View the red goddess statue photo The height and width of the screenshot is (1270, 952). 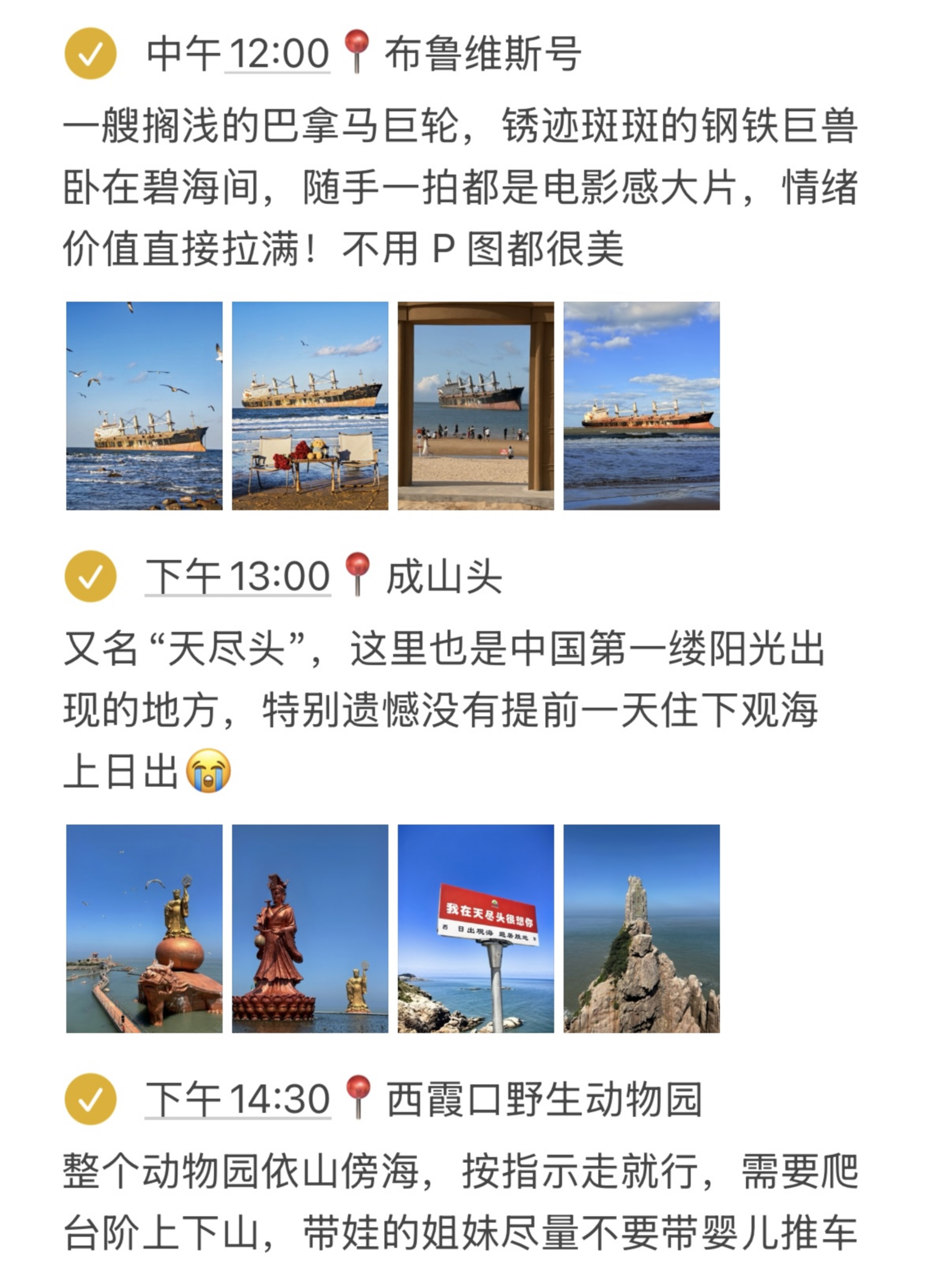[x=310, y=928]
